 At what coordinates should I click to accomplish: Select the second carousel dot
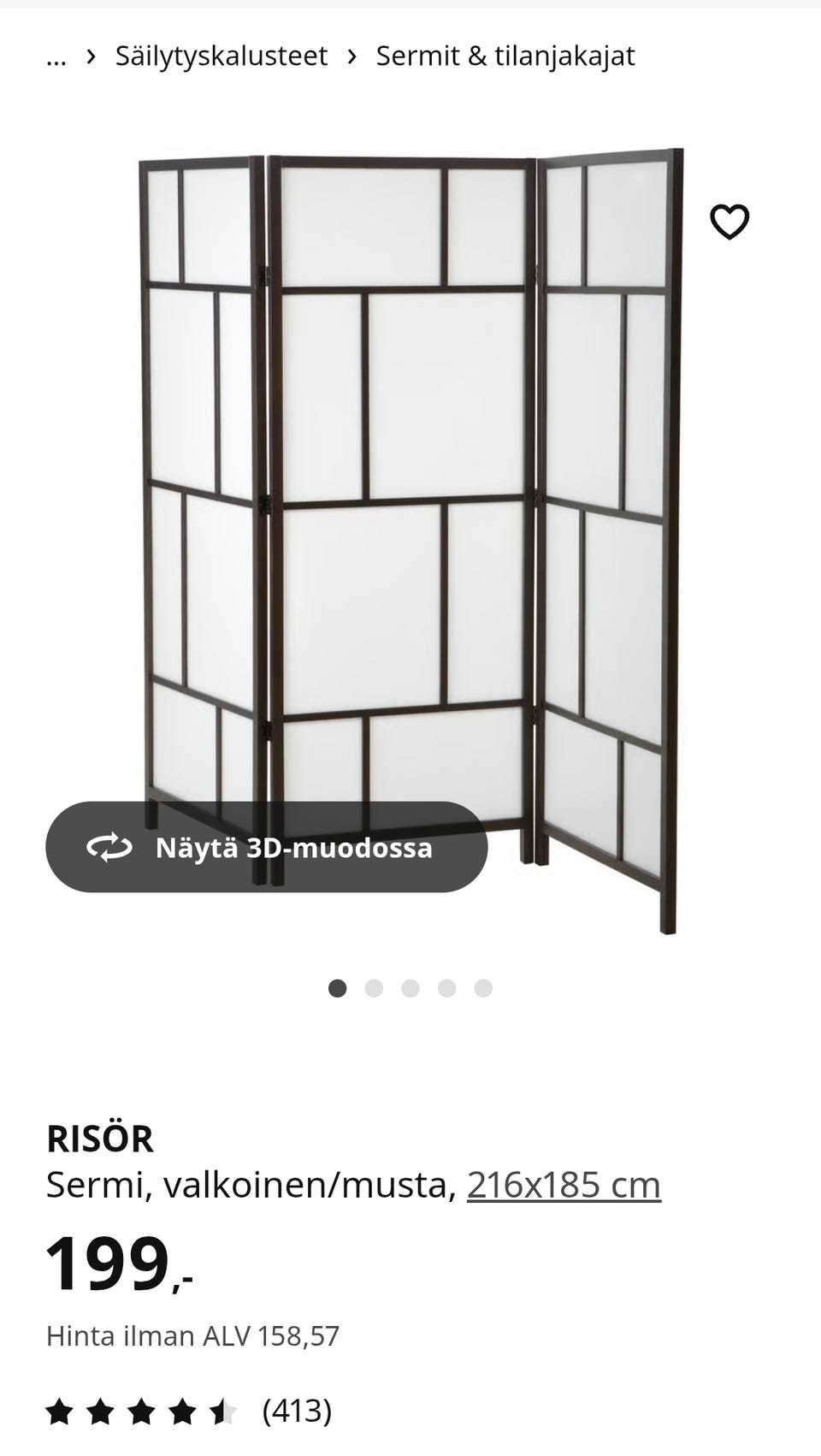pos(374,988)
